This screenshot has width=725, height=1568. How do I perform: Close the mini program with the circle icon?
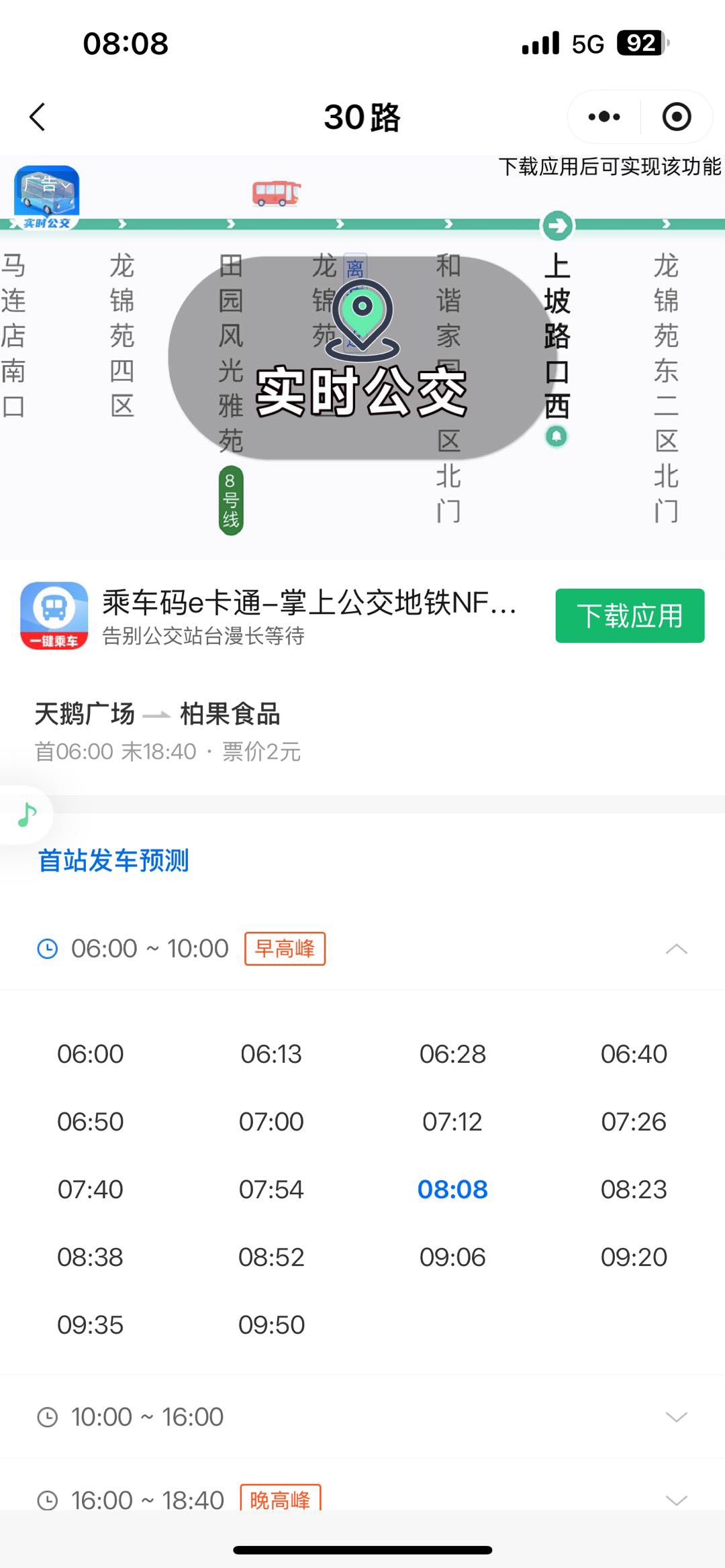click(676, 117)
